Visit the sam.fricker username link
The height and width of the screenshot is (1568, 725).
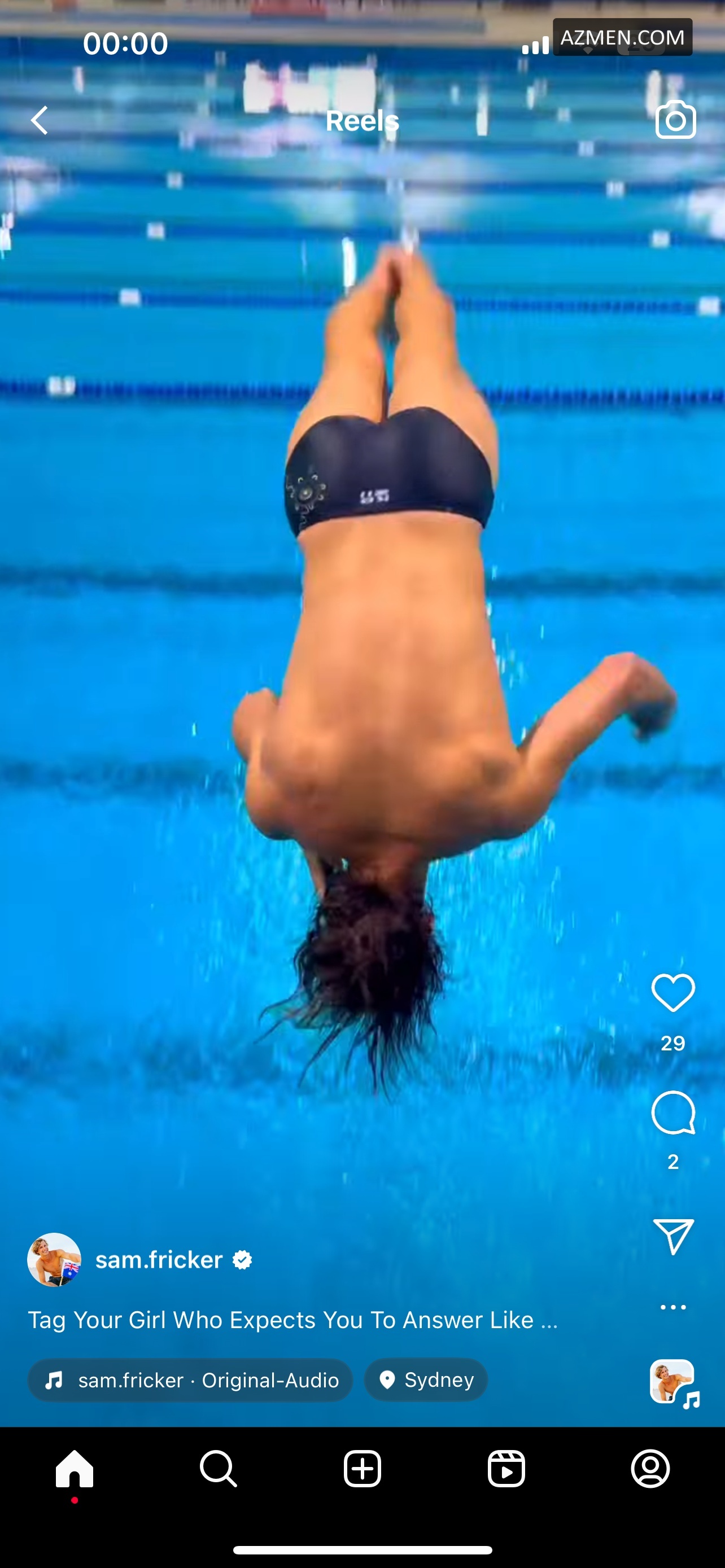pyautogui.click(x=159, y=1259)
